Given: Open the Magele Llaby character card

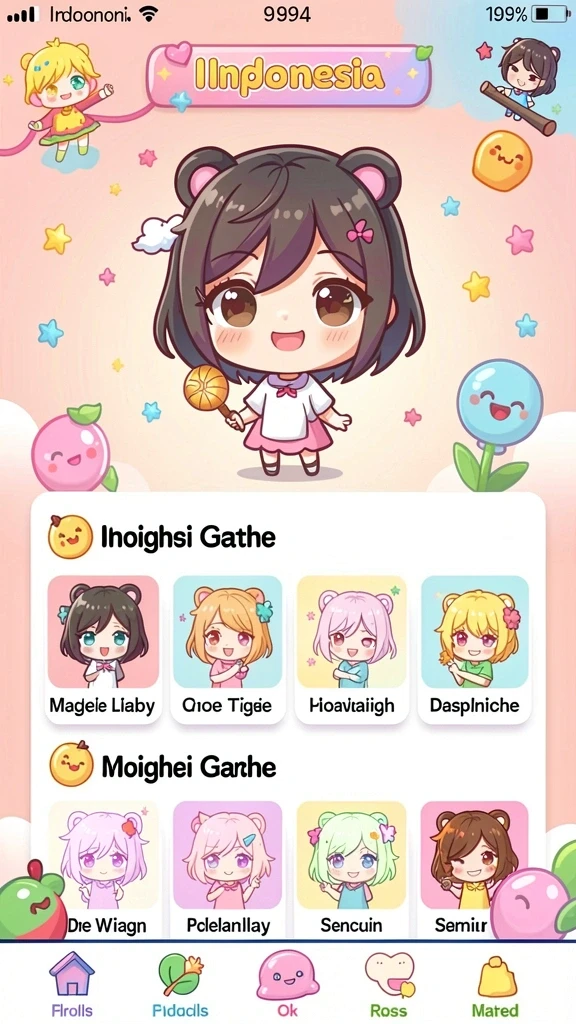Looking at the screenshot, I should [x=103, y=648].
